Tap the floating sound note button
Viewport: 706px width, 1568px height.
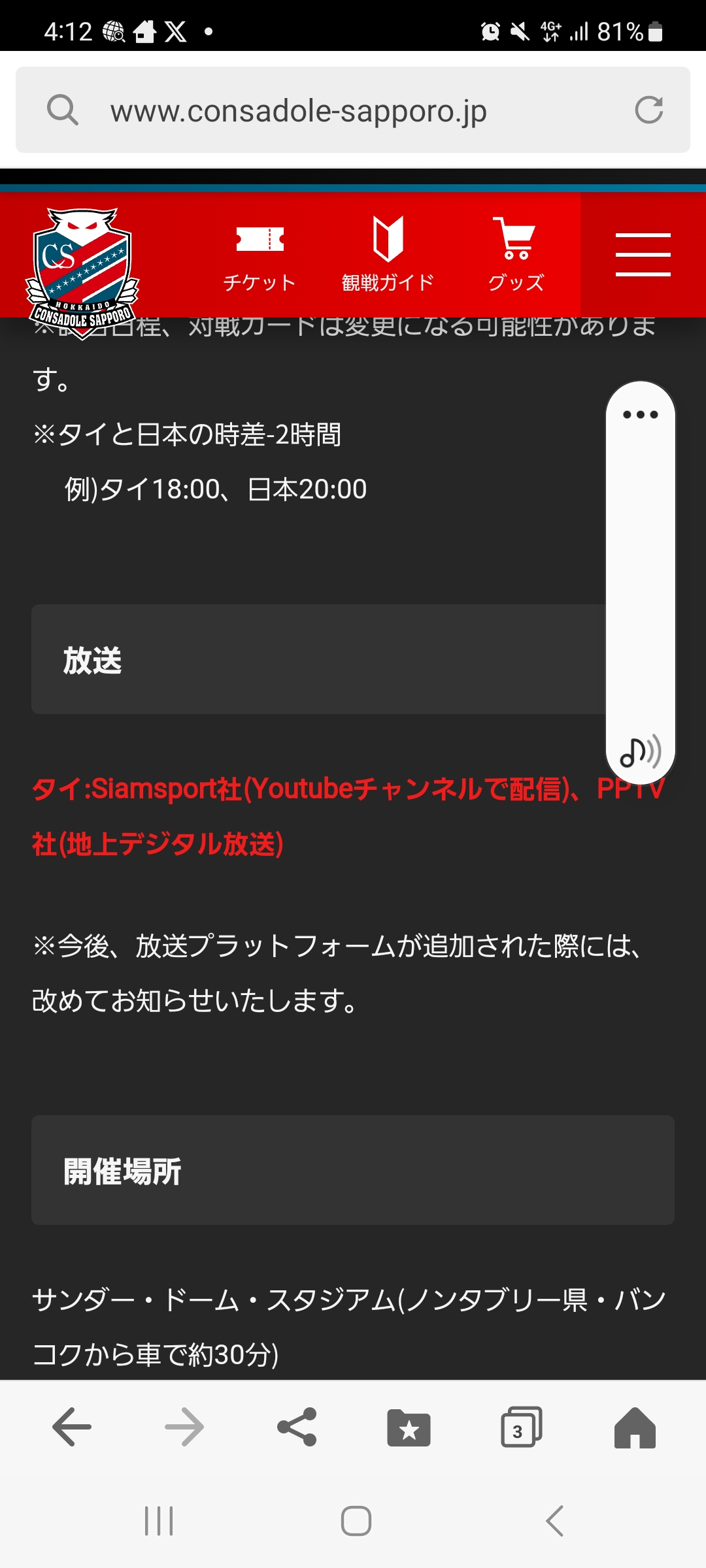(640, 752)
